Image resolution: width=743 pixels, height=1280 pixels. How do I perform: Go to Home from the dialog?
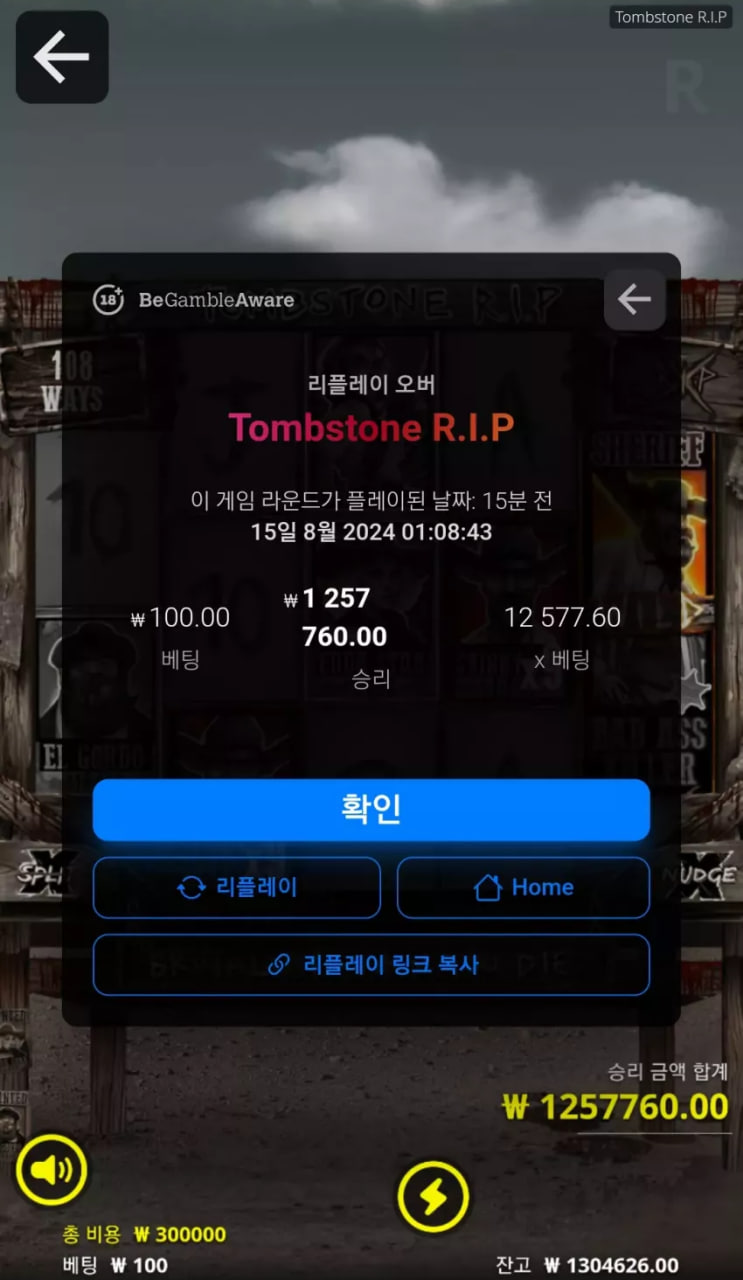click(x=523, y=887)
